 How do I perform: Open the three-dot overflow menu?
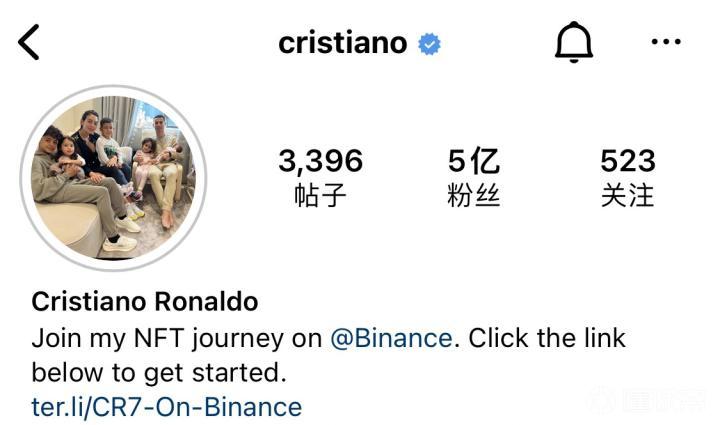[x=666, y=42]
